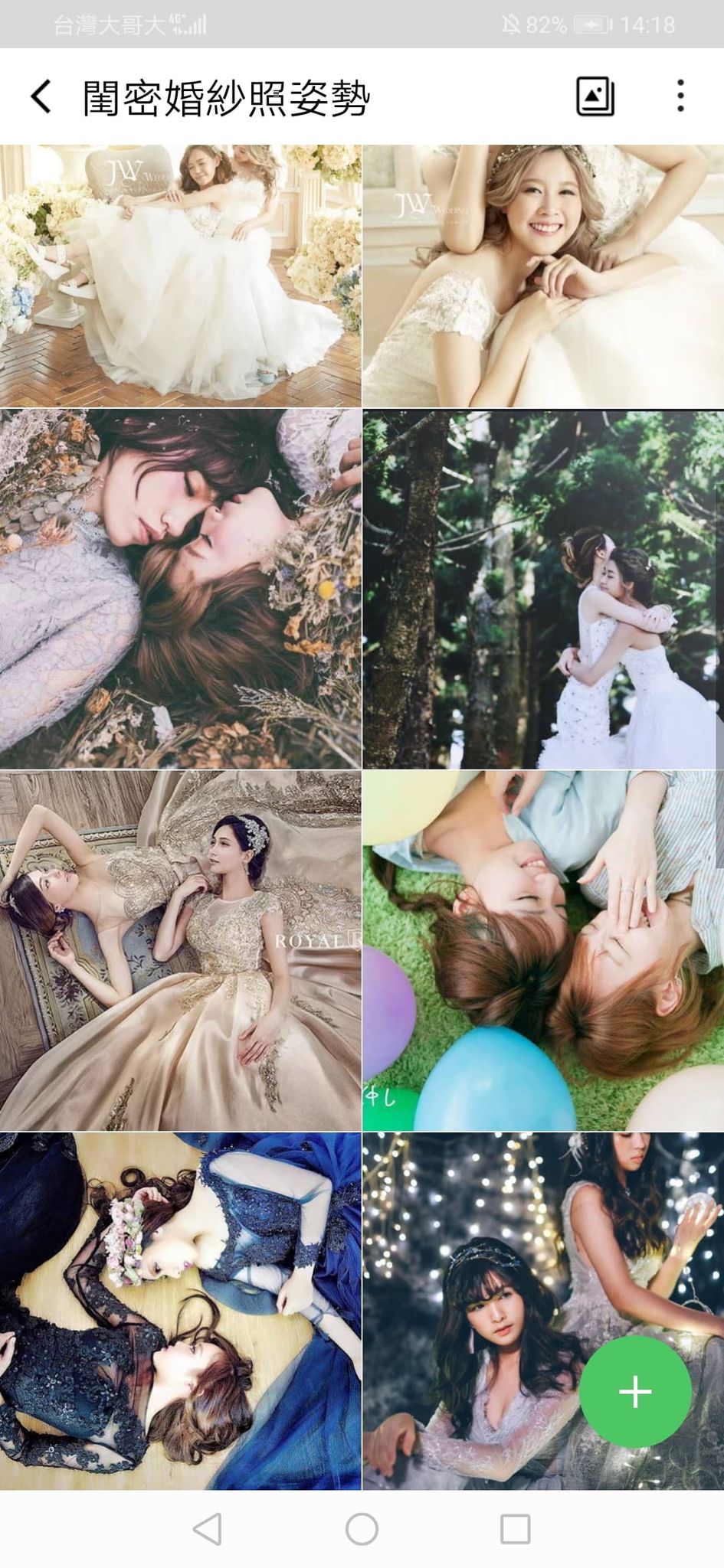Open photo of two brides seated among flowers

pyautogui.click(x=180, y=276)
